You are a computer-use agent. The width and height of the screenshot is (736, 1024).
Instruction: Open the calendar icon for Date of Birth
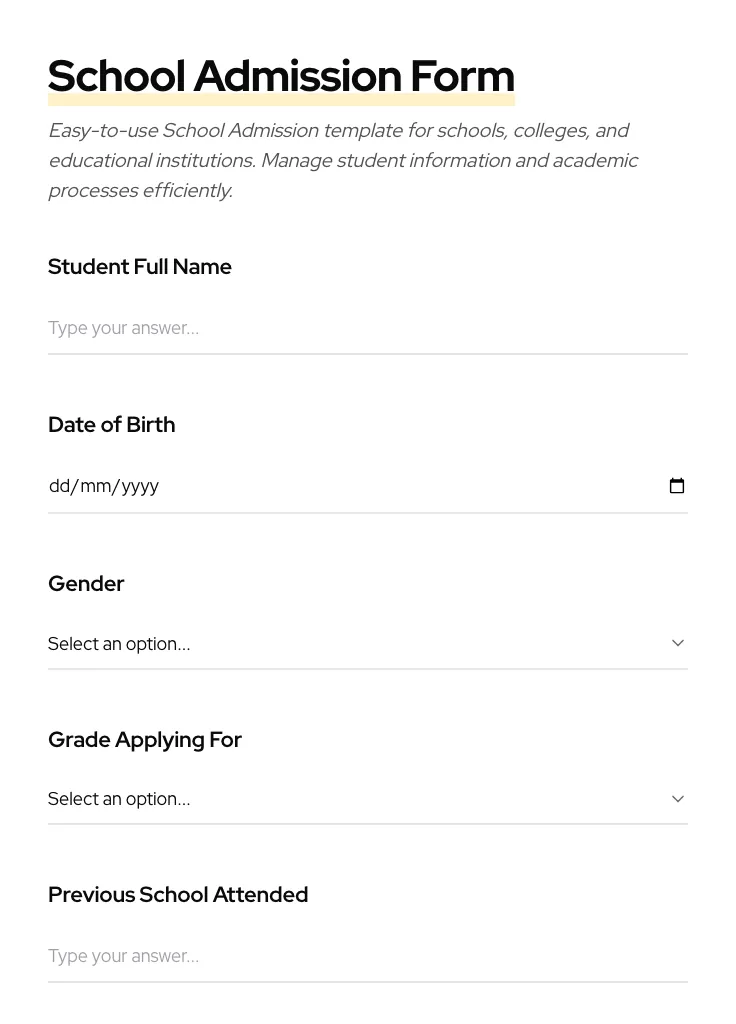coord(677,485)
